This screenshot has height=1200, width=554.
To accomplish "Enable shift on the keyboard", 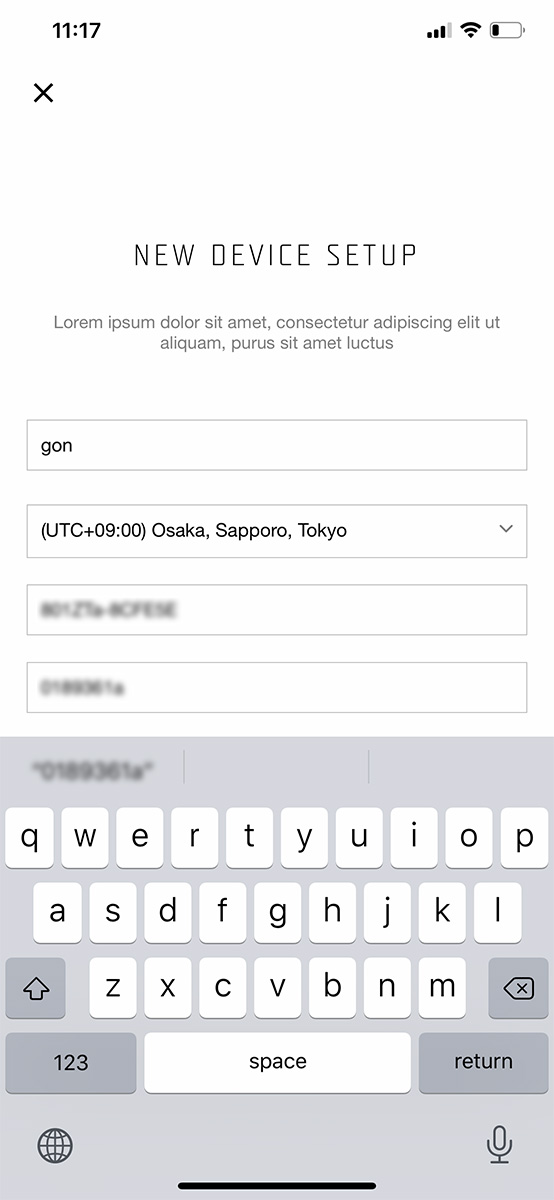I will pyautogui.click(x=35, y=988).
